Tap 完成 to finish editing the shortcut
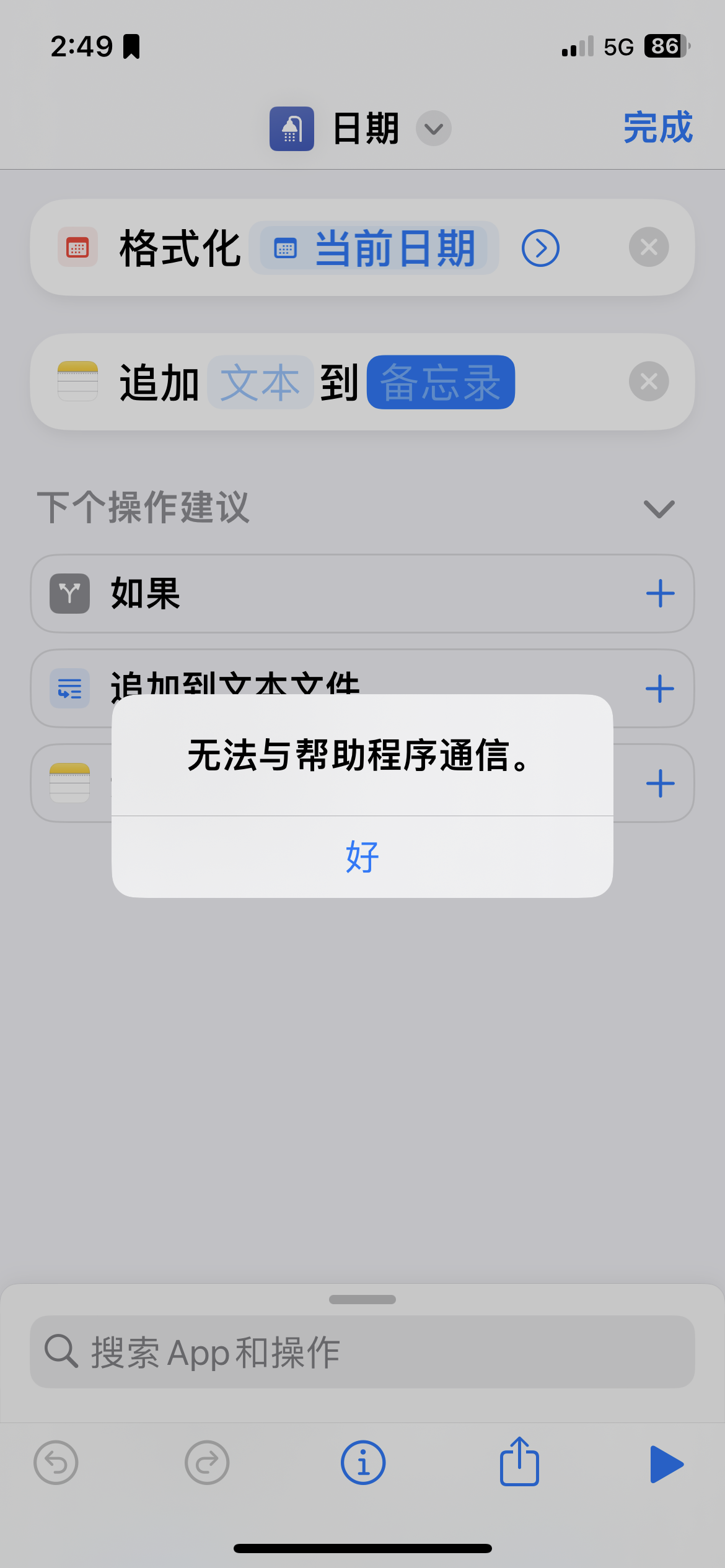The width and height of the screenshot is (725, 1568). (x=657, y=128)
